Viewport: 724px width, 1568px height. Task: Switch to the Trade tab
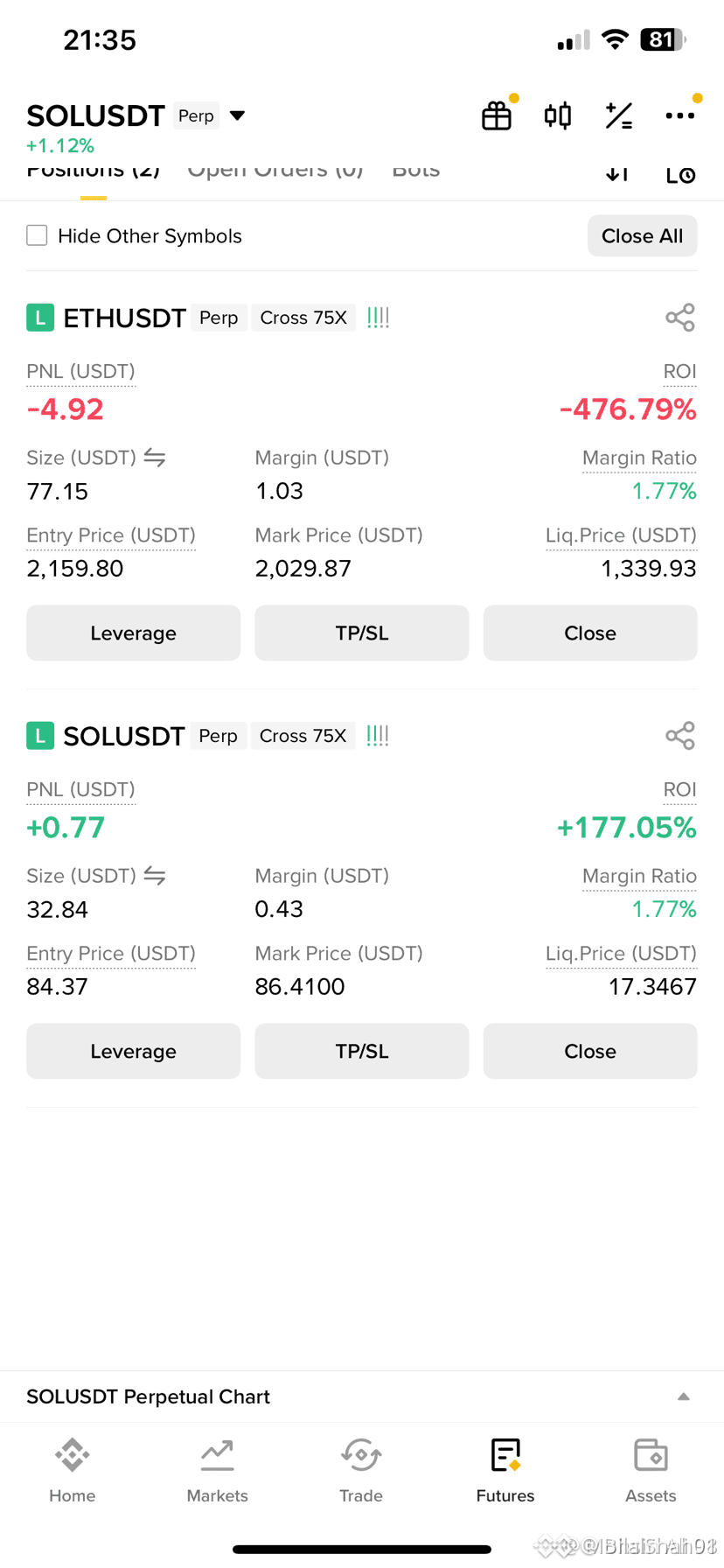point(361,1471)
